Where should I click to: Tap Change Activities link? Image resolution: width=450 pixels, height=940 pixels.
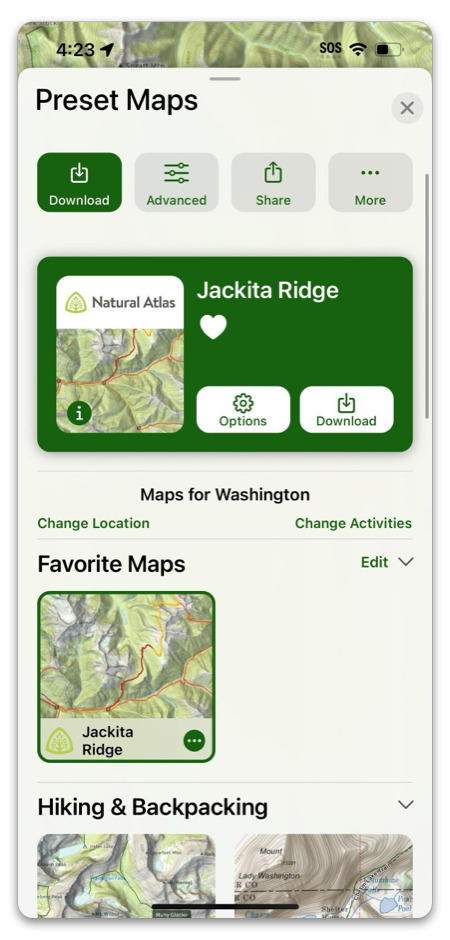(353, 523)
